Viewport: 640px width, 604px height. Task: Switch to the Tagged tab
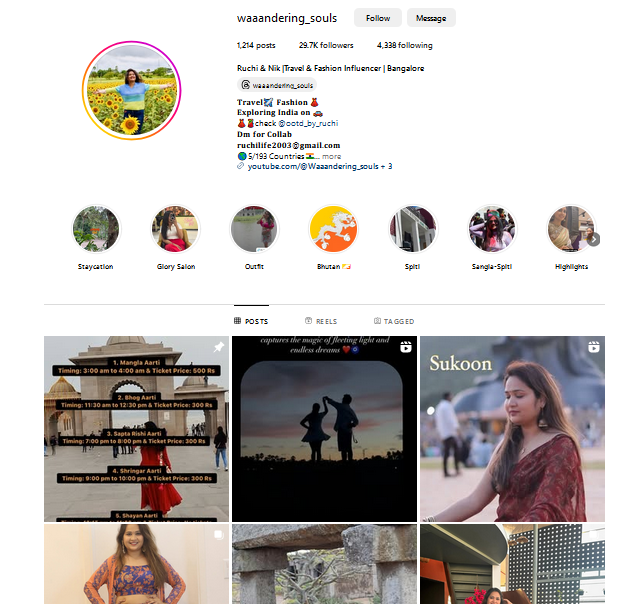[x=394, y=321]
